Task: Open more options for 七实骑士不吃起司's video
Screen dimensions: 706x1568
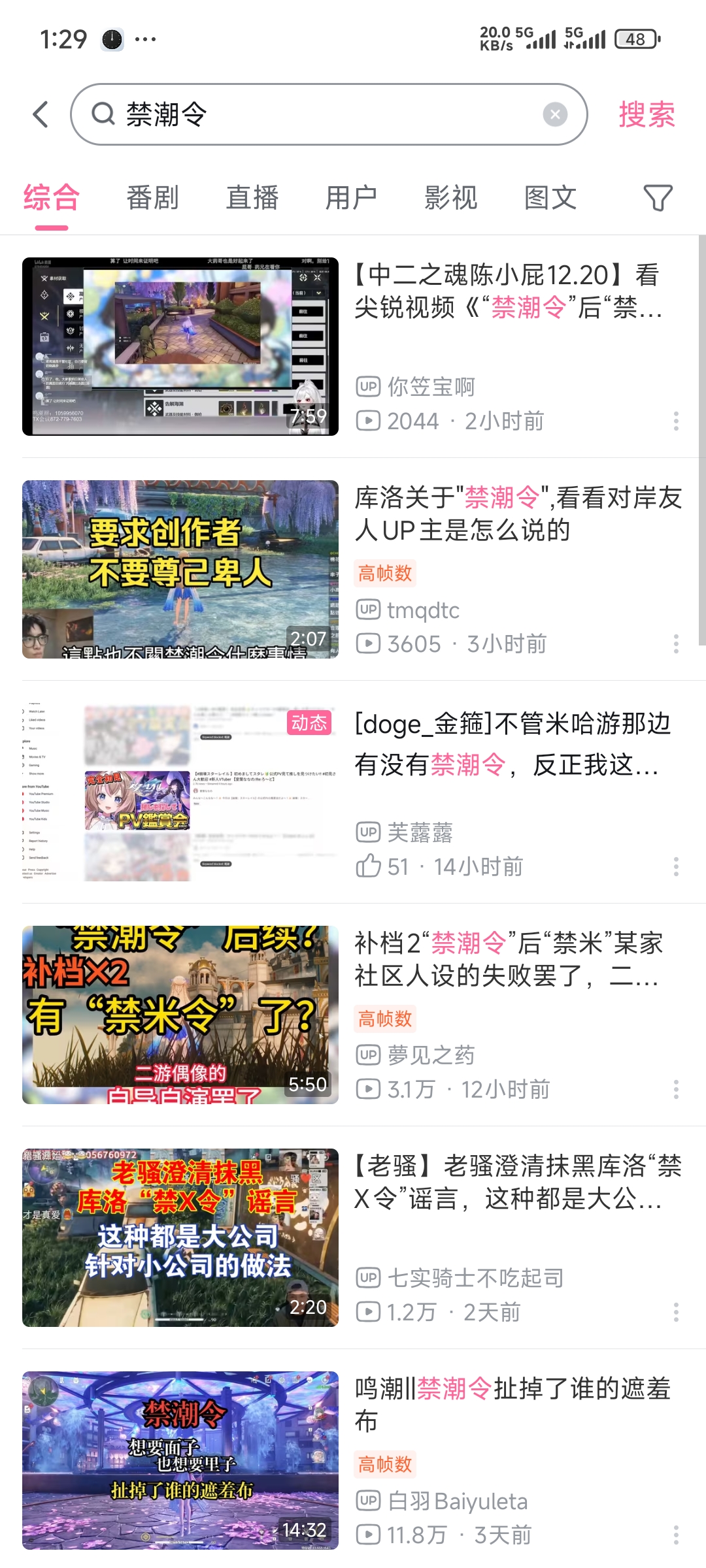Action: point(676,1312)
